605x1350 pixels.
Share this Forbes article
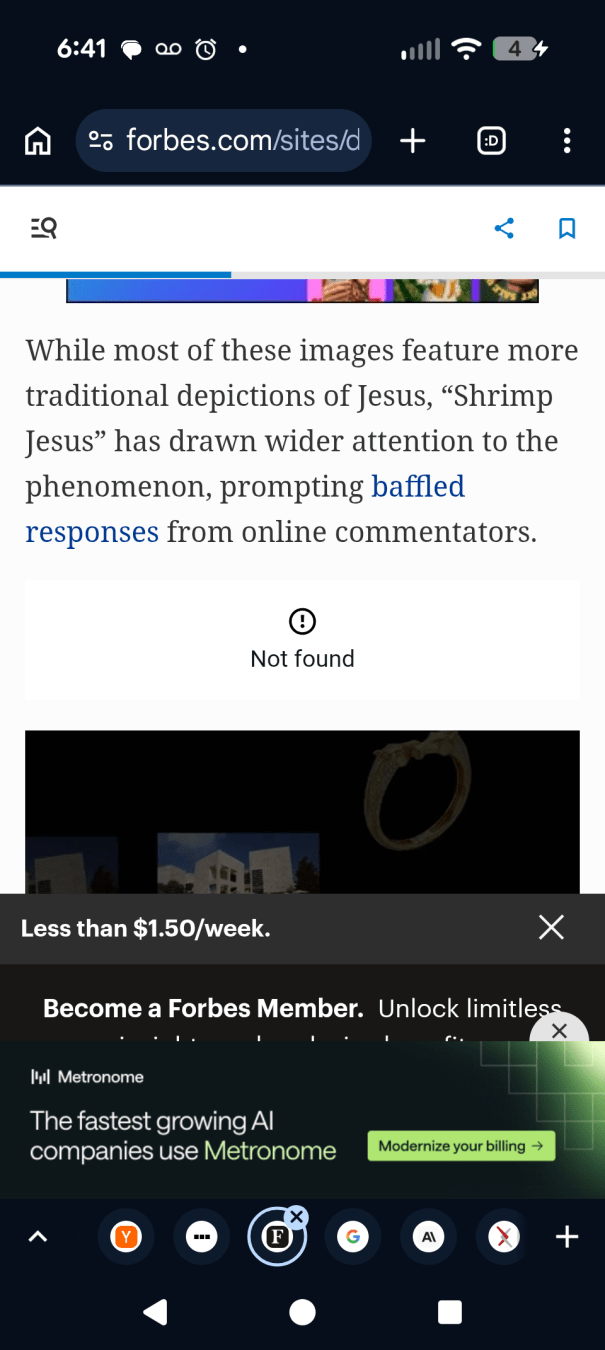tap(504, 229)
